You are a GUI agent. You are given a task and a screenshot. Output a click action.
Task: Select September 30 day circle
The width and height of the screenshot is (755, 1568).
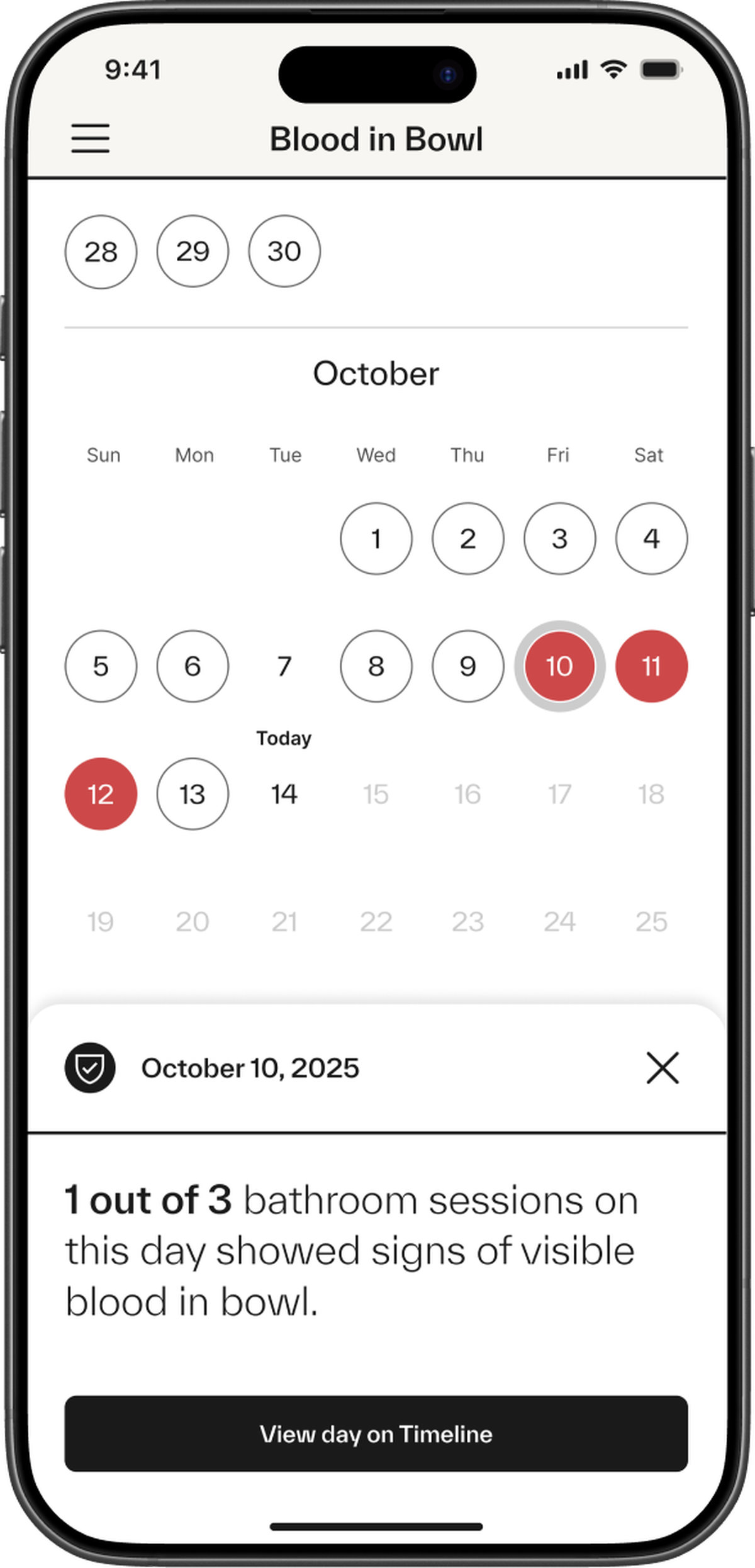coord(284,252)
